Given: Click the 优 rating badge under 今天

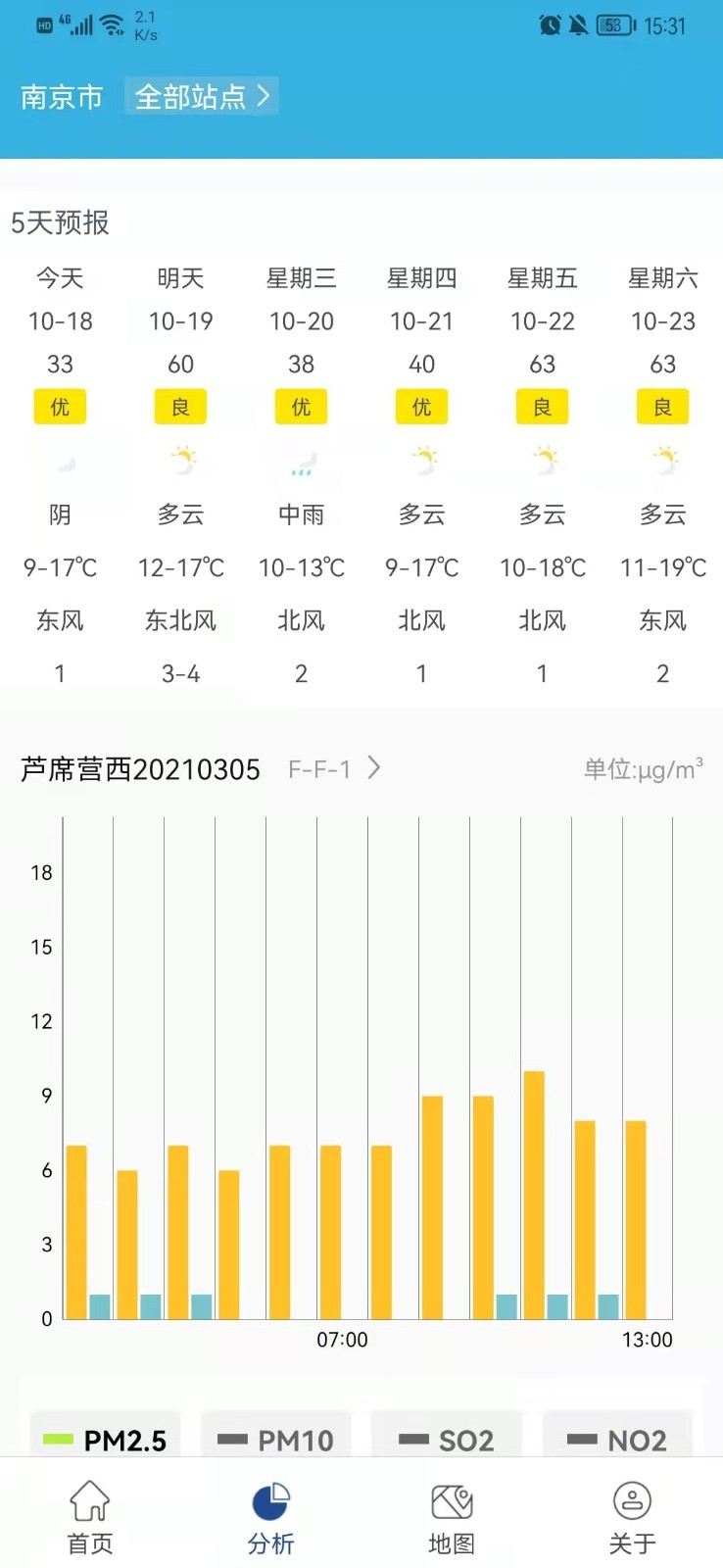Looking at the screenshot, I should (60, 406).
